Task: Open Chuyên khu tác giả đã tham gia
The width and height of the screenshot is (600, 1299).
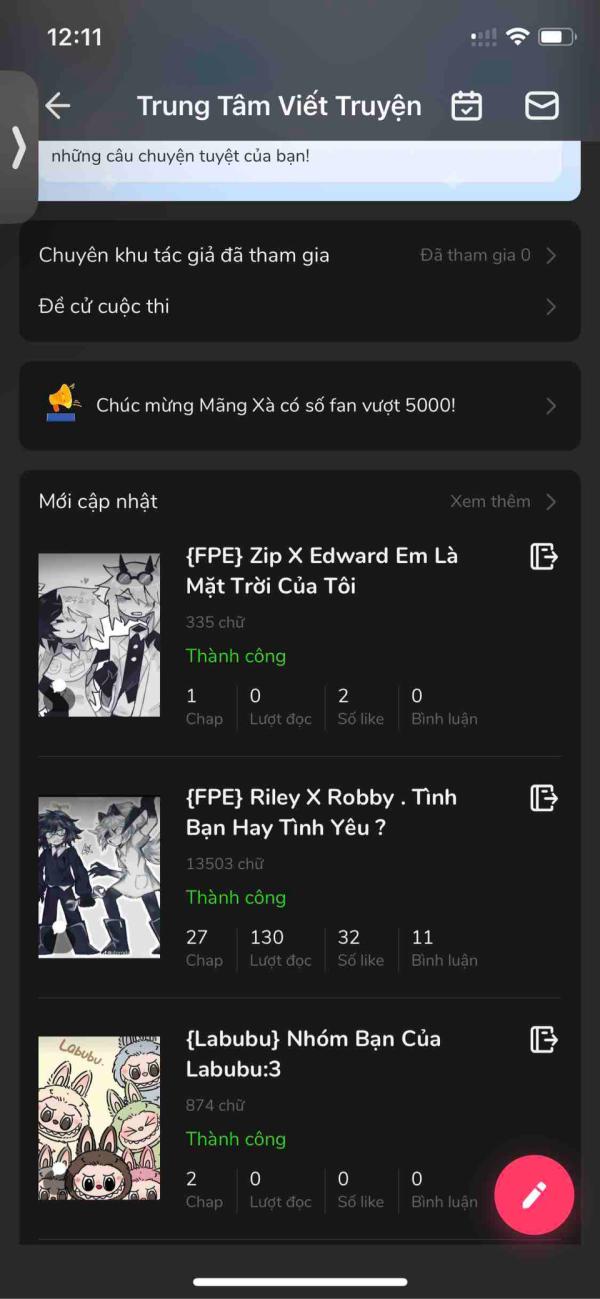Action: pyautogui.click(x=298, y=255)
